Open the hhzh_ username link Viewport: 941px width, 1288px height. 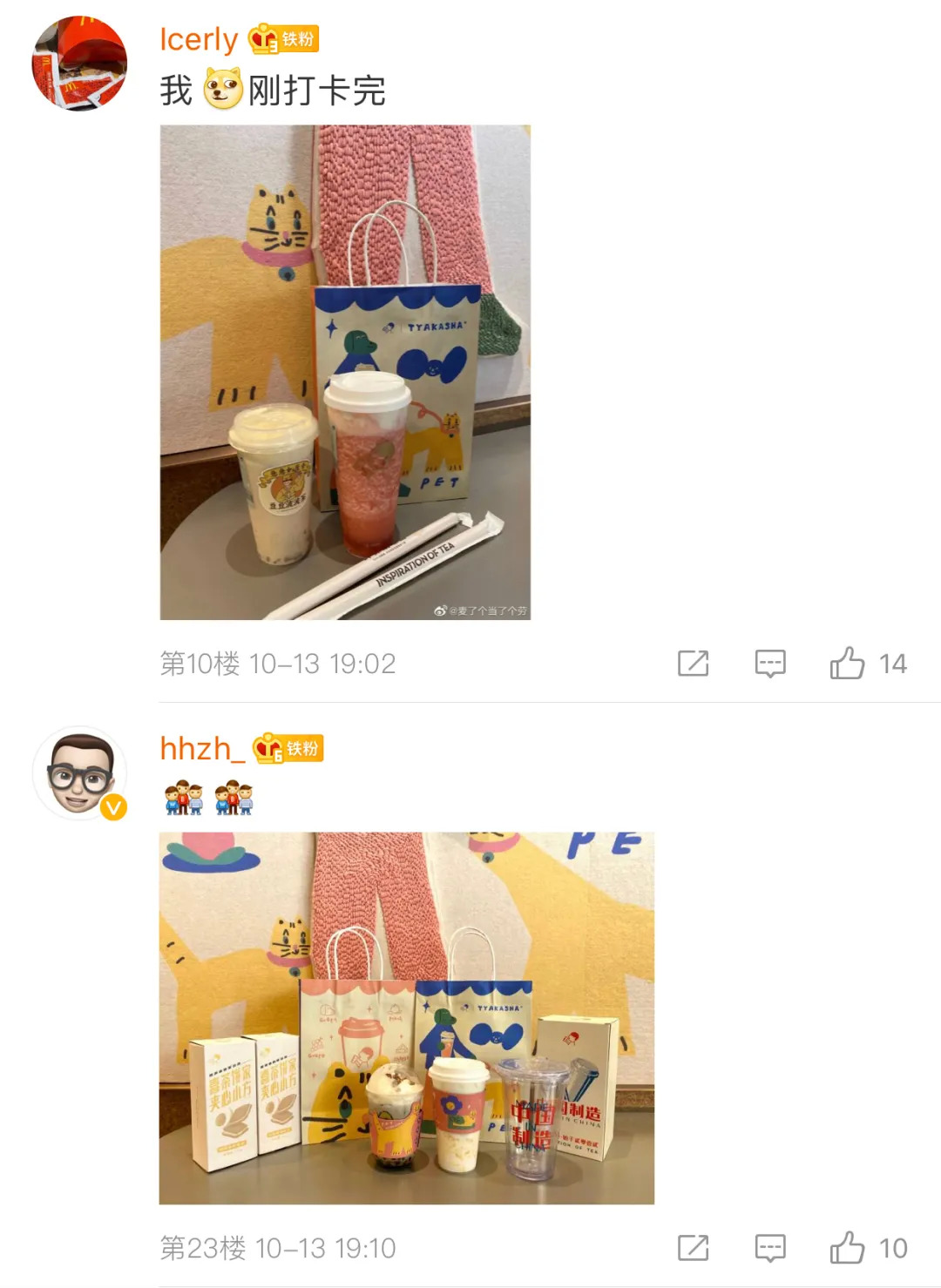(196, 748)
